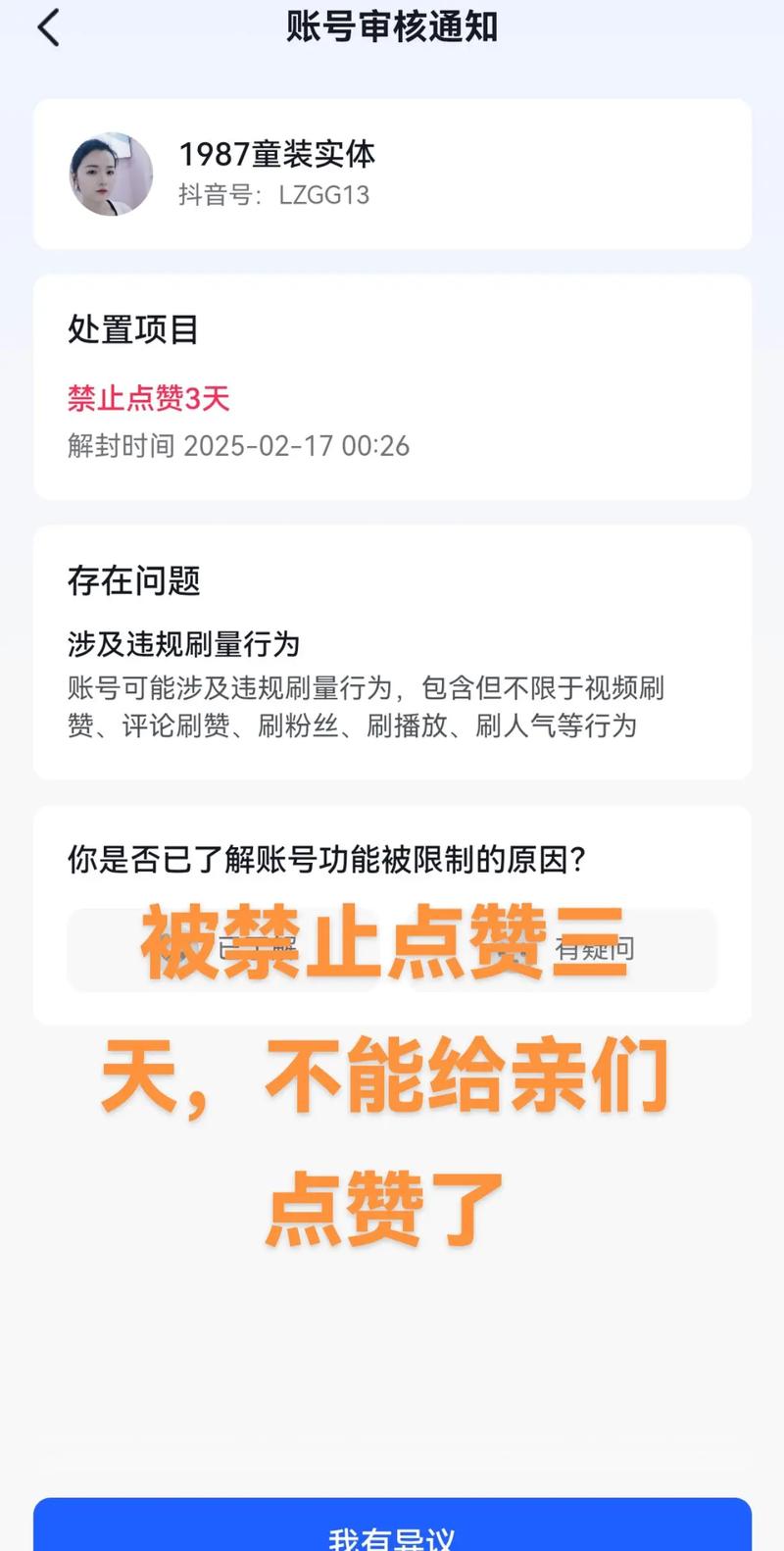Click the account info card
The height and width of the screenshot is (1551, 784).
(392, 173)
